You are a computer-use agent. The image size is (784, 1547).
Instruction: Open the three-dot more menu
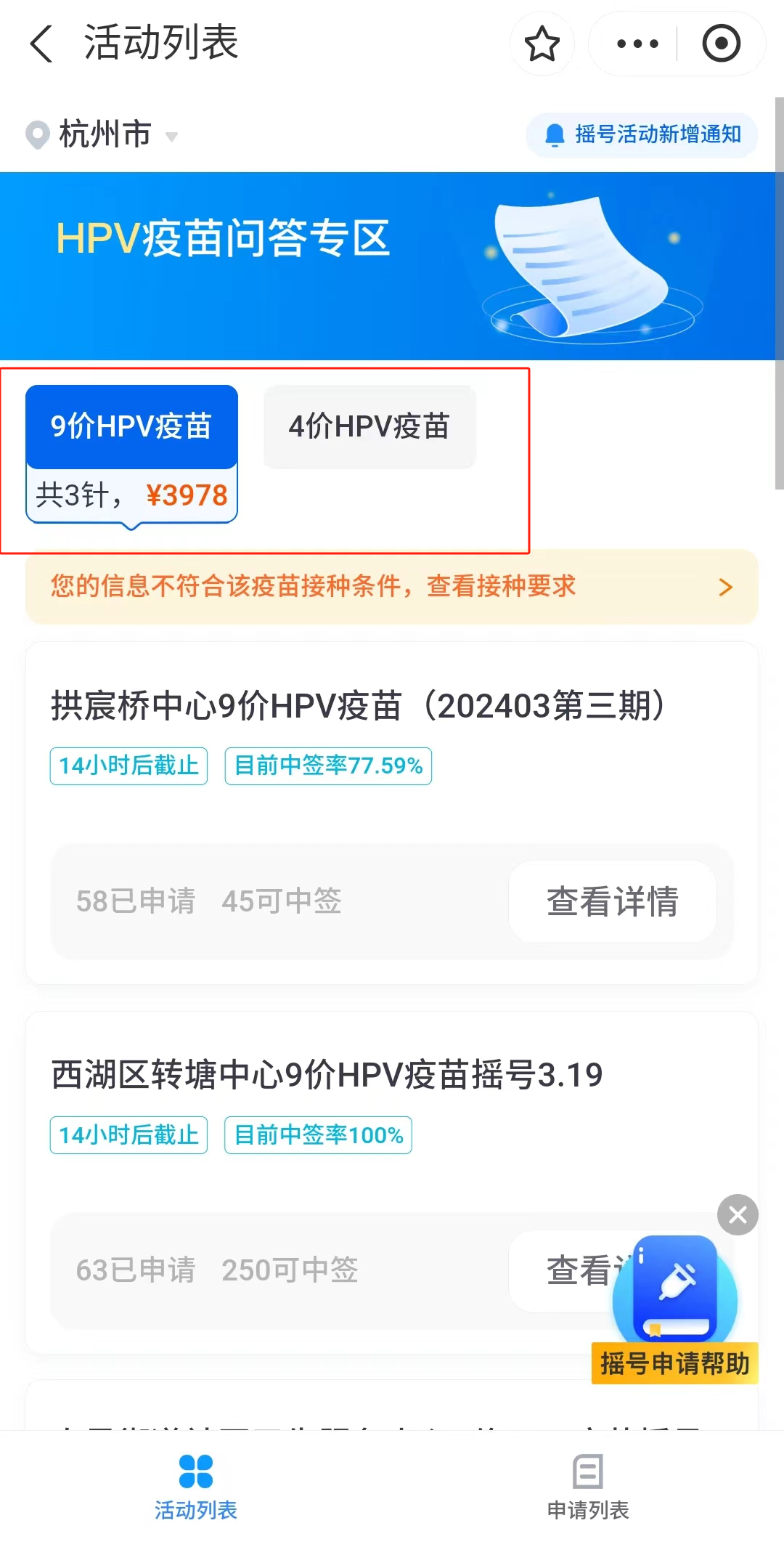pos(637,44)
